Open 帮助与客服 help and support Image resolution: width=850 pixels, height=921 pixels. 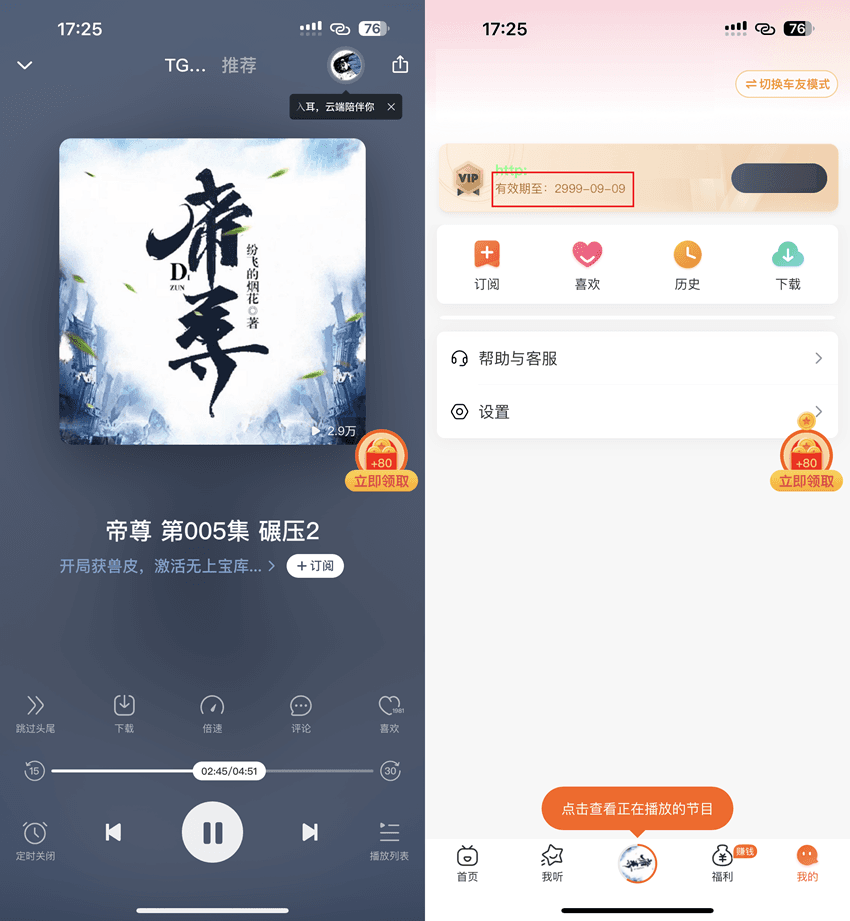coord(637,358)
